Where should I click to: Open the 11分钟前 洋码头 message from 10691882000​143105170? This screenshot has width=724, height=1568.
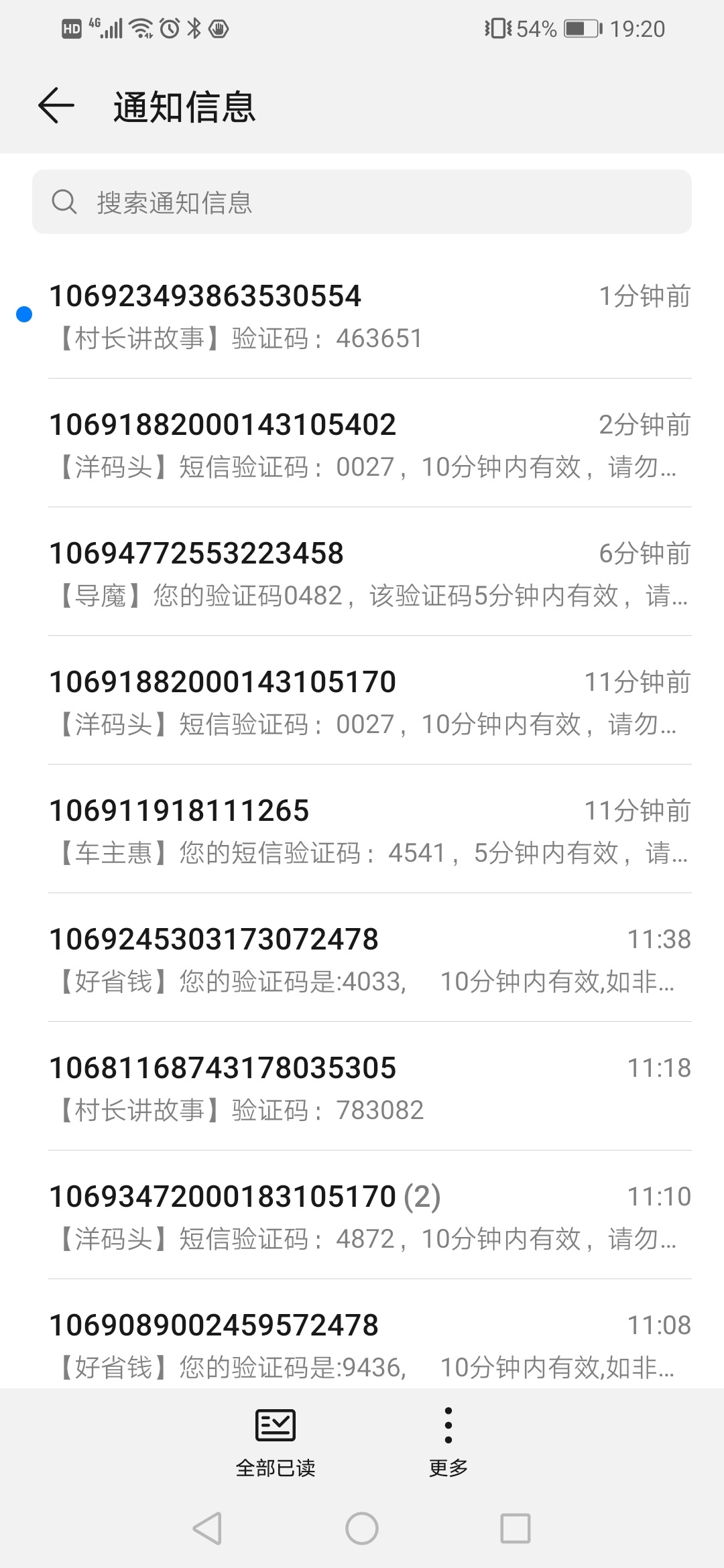(x=362, y=700)
